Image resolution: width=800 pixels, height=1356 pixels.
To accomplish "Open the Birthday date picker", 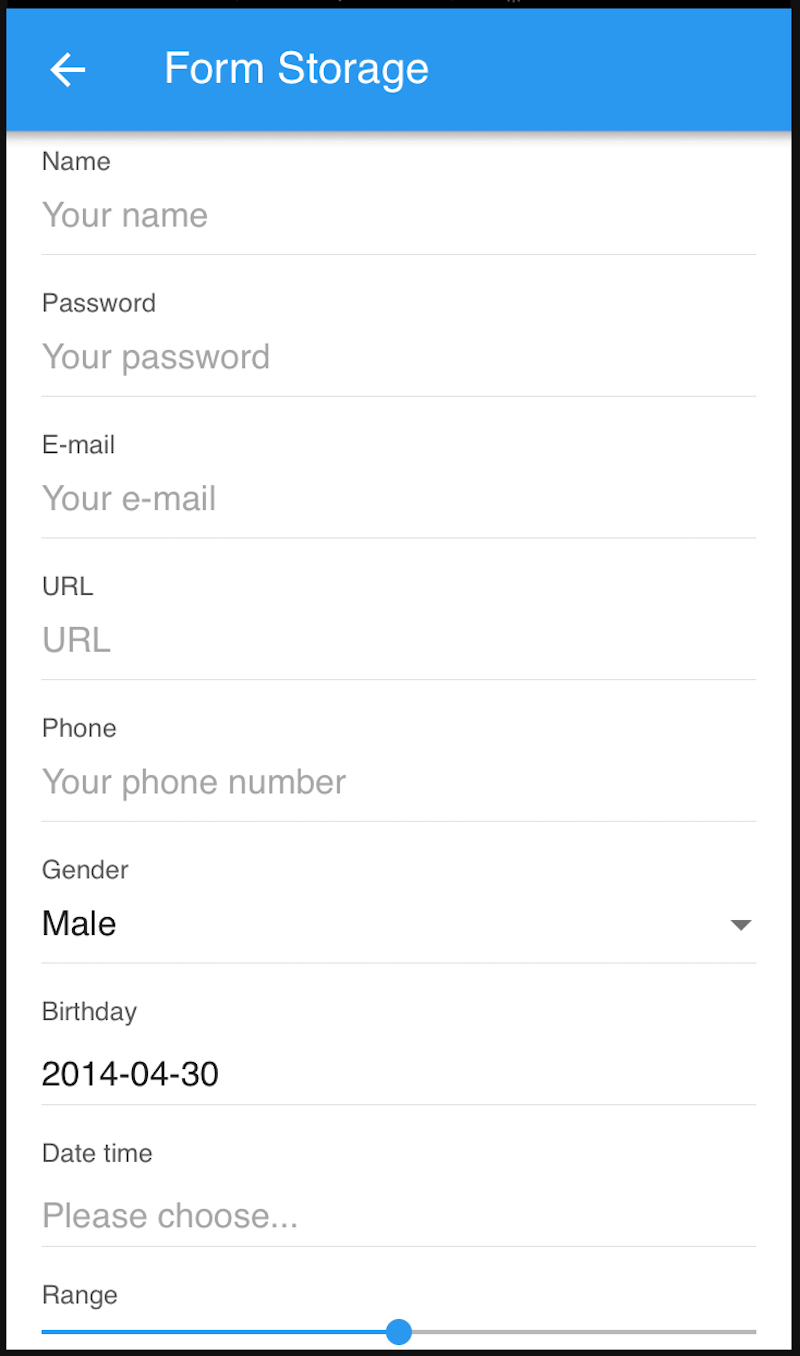I will pos(398,1075).
